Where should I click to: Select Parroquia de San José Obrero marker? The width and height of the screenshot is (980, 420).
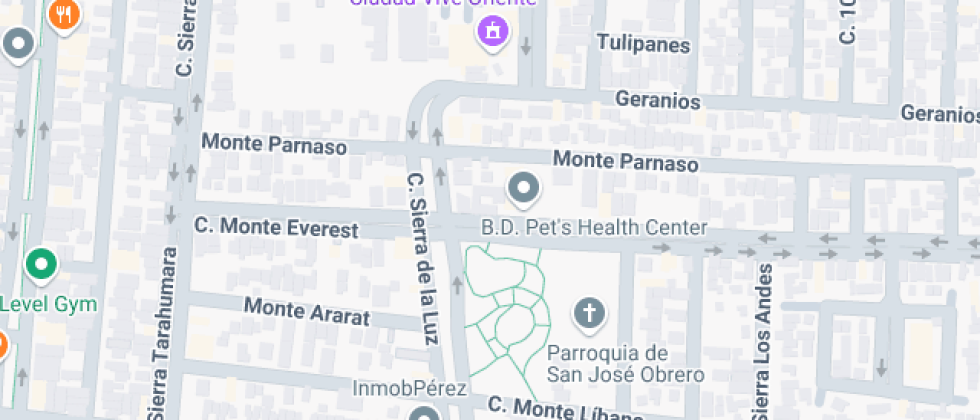(x=589, y=314)
